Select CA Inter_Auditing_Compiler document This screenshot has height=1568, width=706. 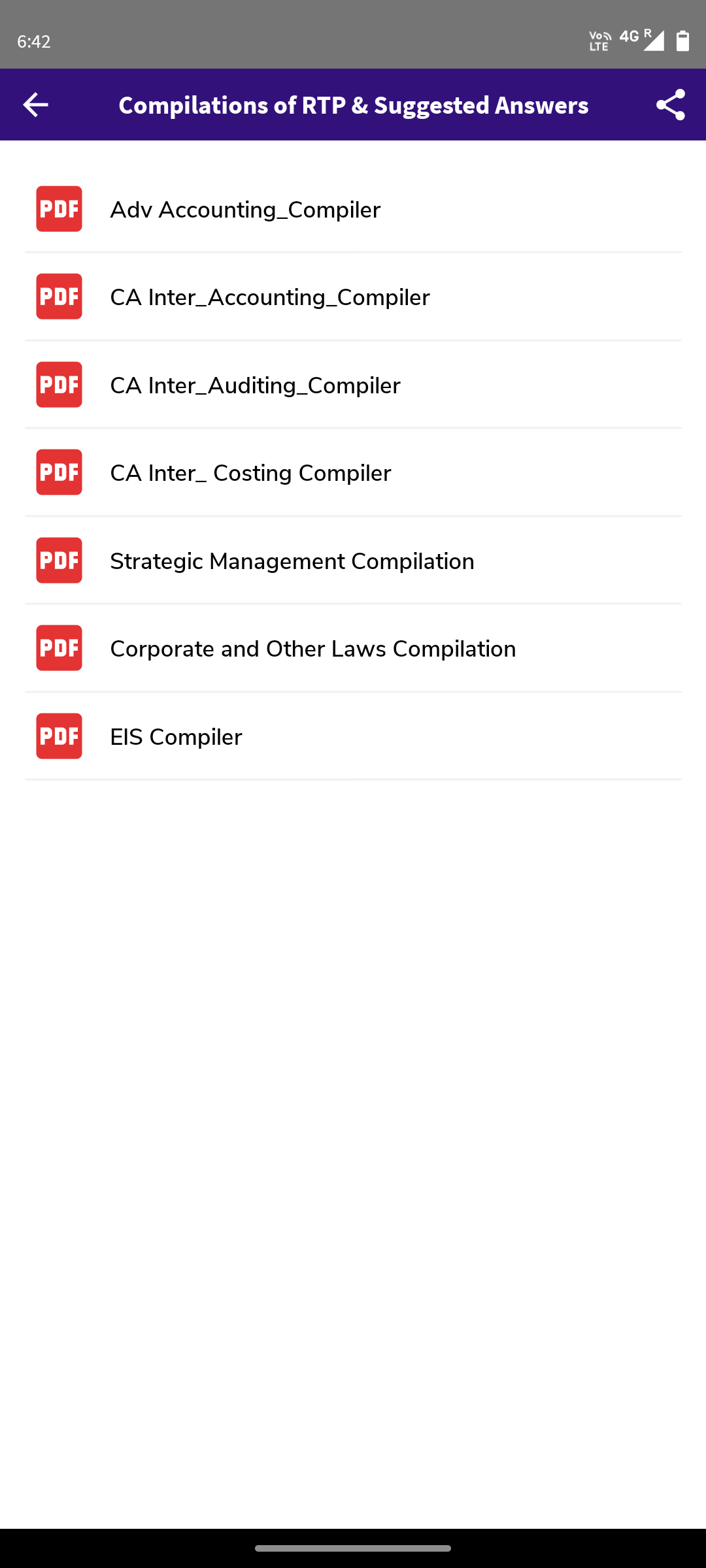255,385
